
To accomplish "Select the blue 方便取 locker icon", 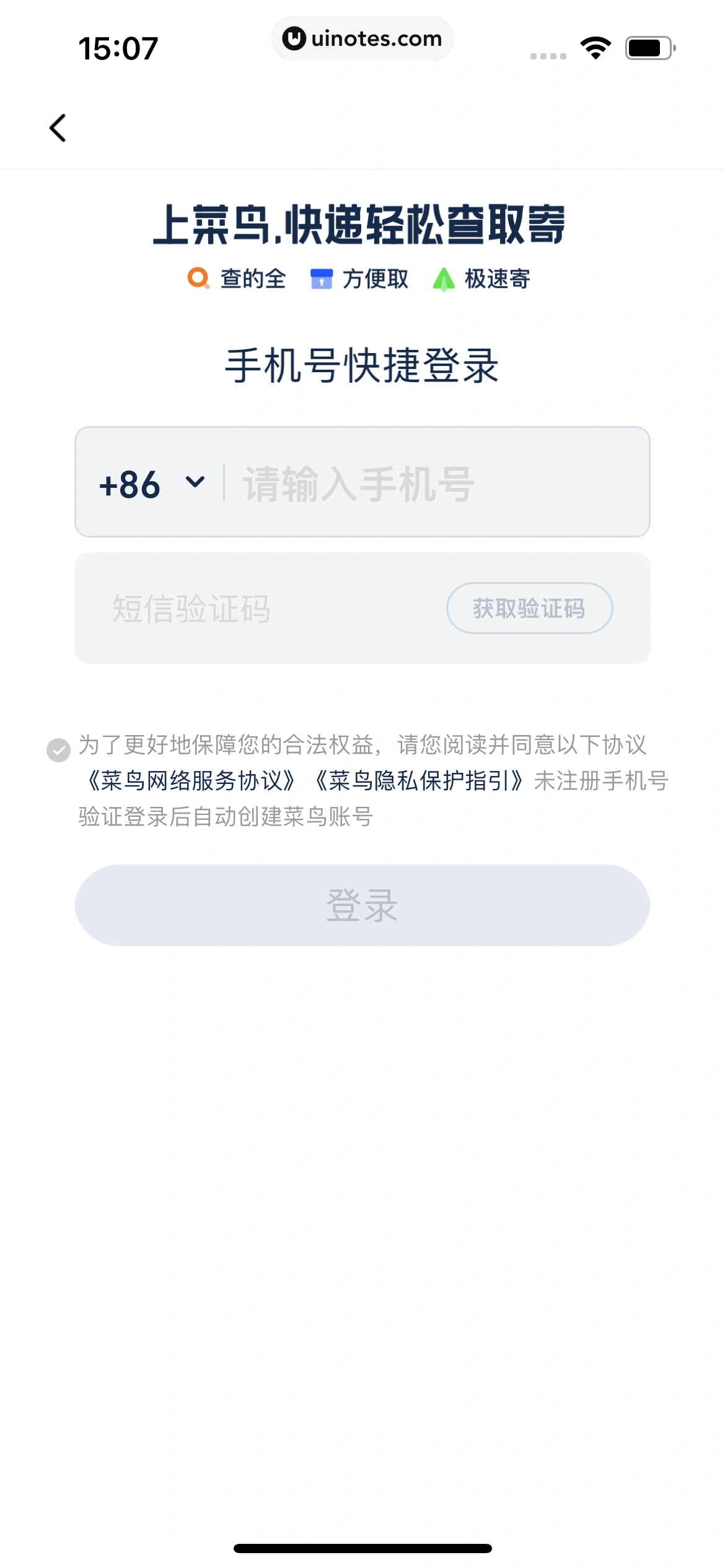I will click(322, 279).
